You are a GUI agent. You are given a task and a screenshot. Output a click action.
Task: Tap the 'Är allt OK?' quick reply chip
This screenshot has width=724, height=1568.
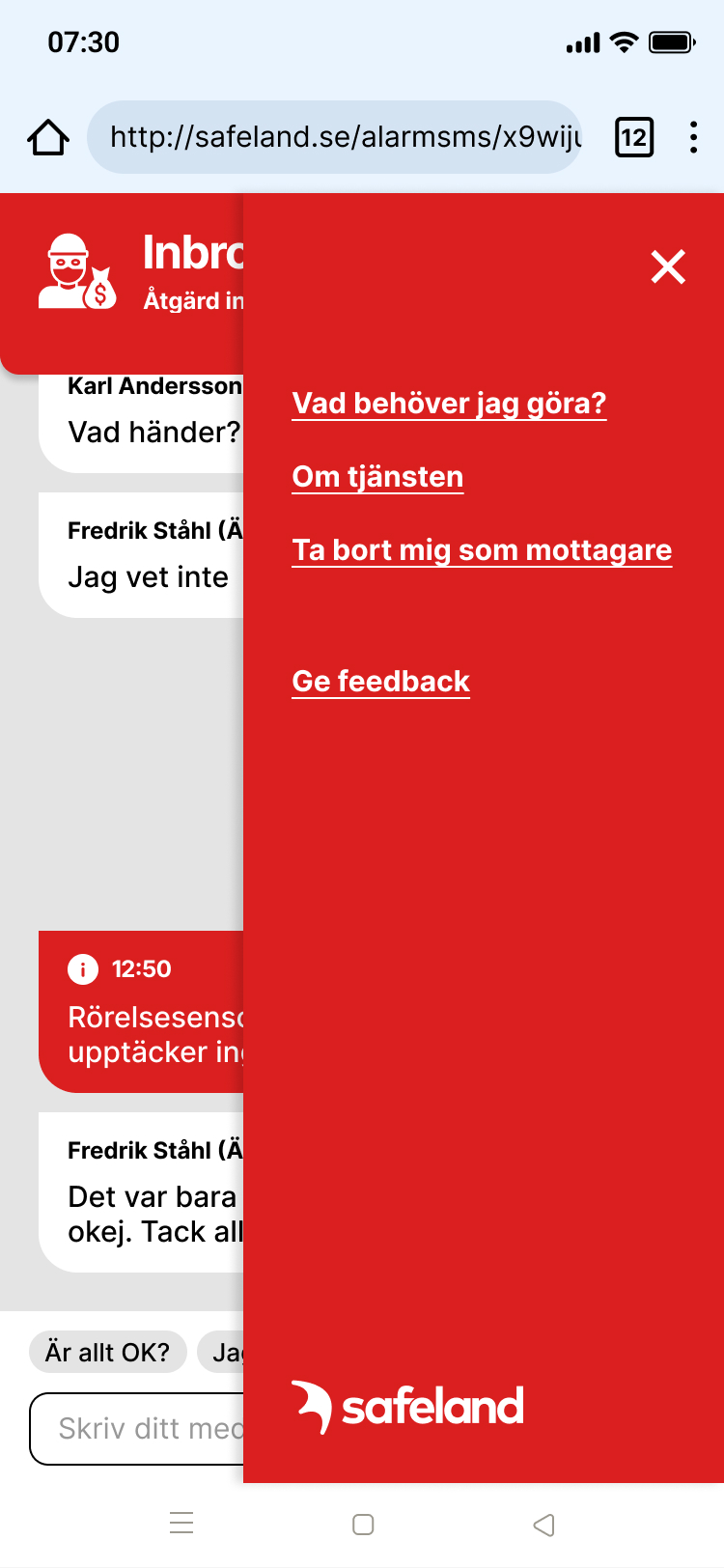[x=107, y=1352]
